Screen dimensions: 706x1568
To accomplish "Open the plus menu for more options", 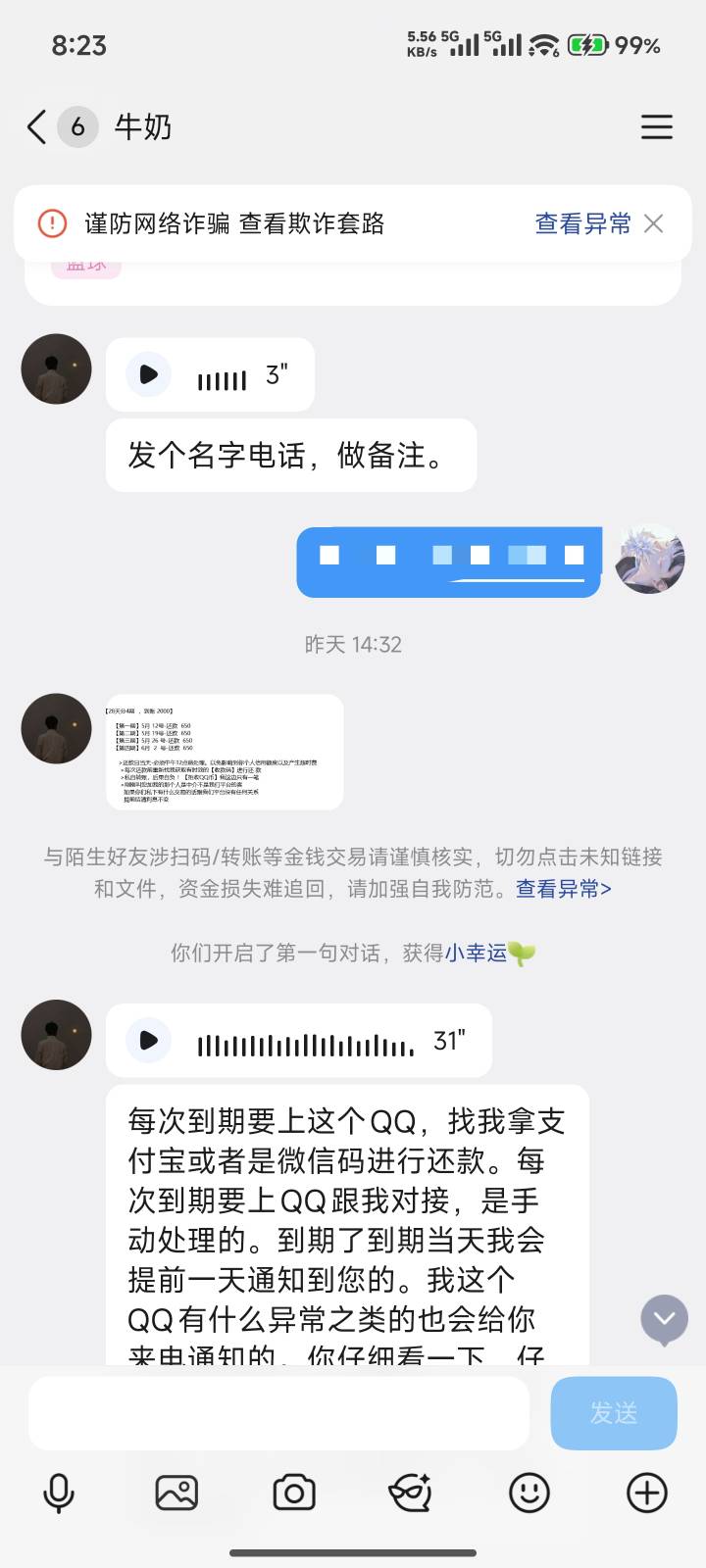I will pos(647,1493).
